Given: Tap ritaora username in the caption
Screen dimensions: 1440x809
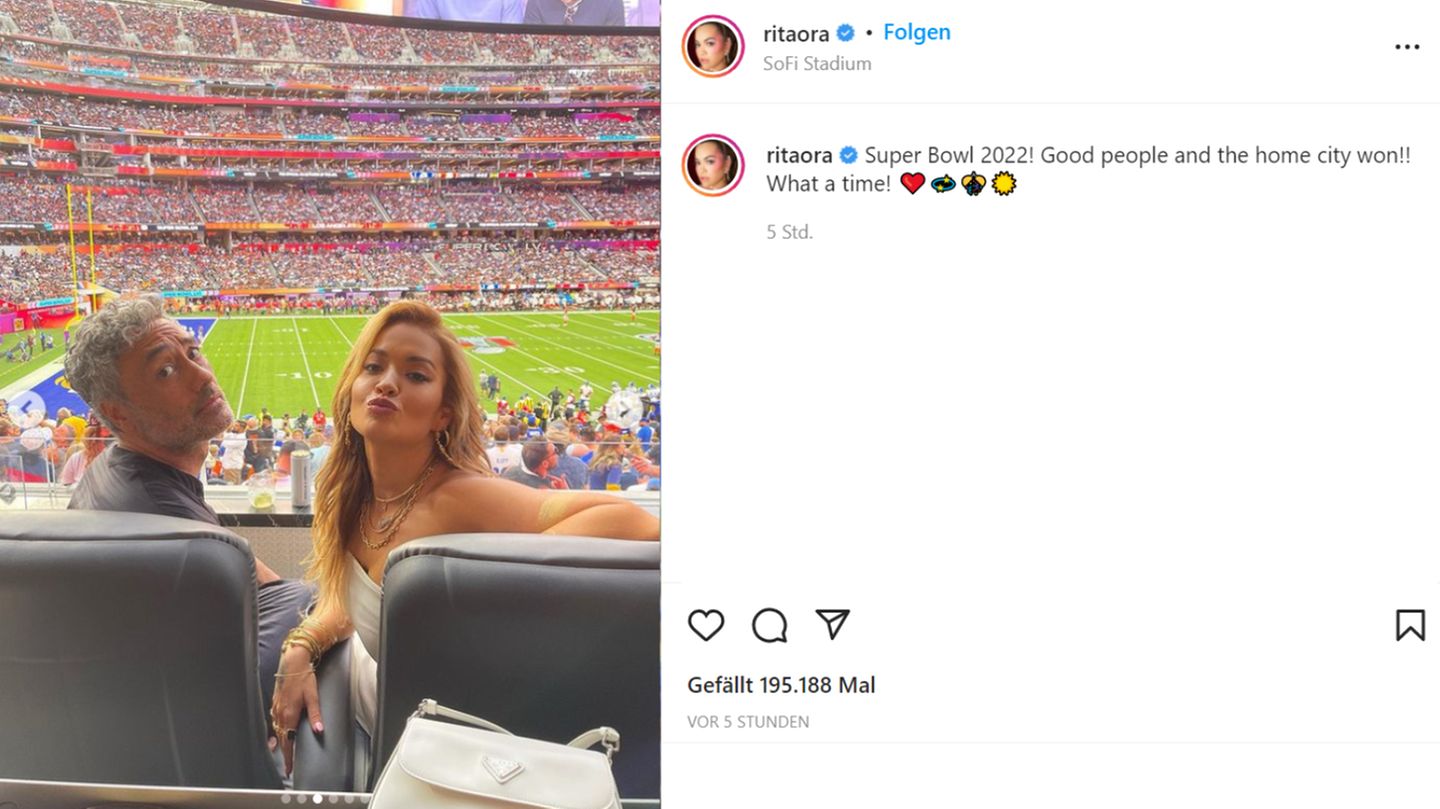Looking at the screenshot, I should [799, 155].
